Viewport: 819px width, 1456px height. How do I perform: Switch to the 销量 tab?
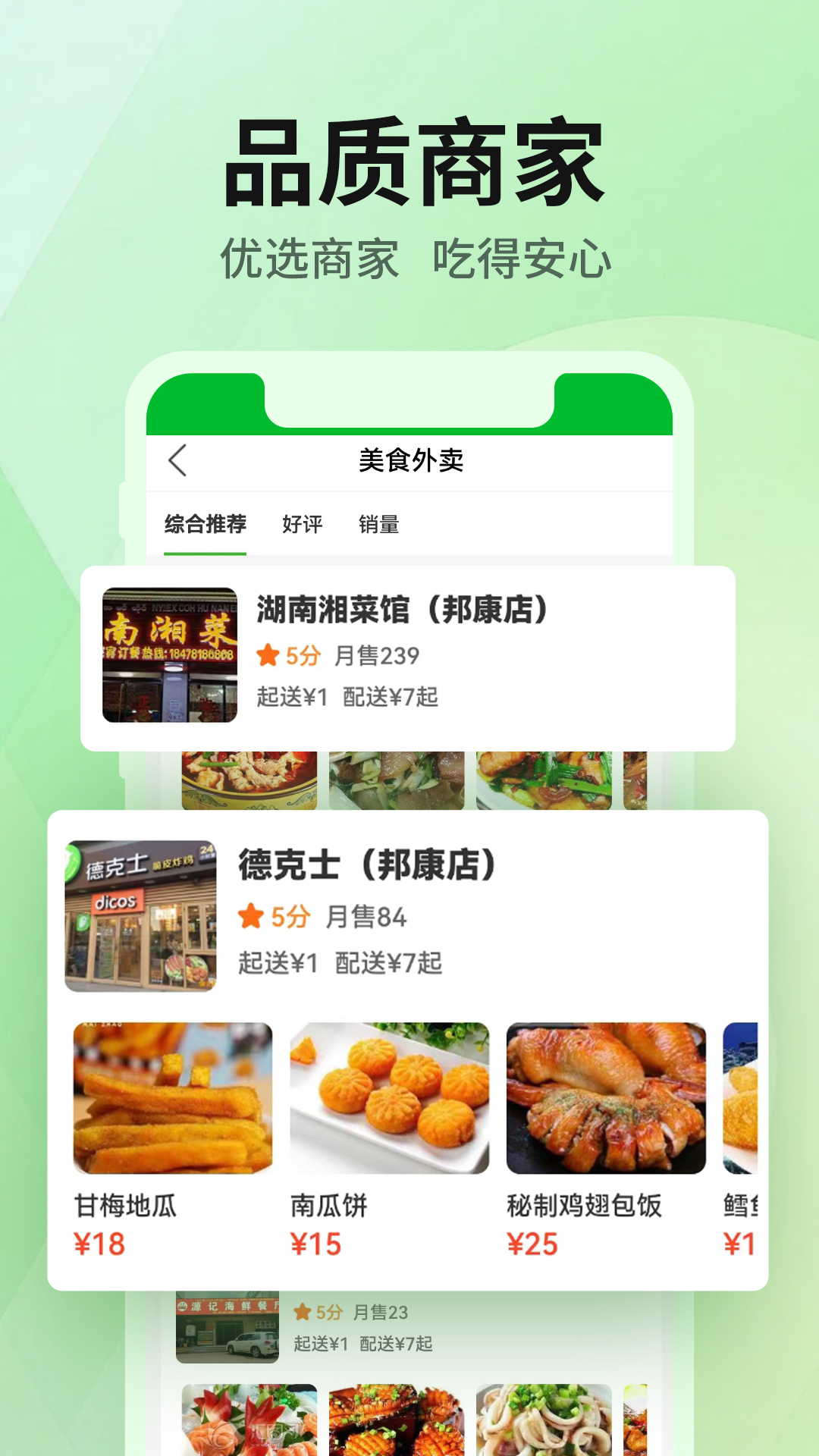click(x=381, y=523)
